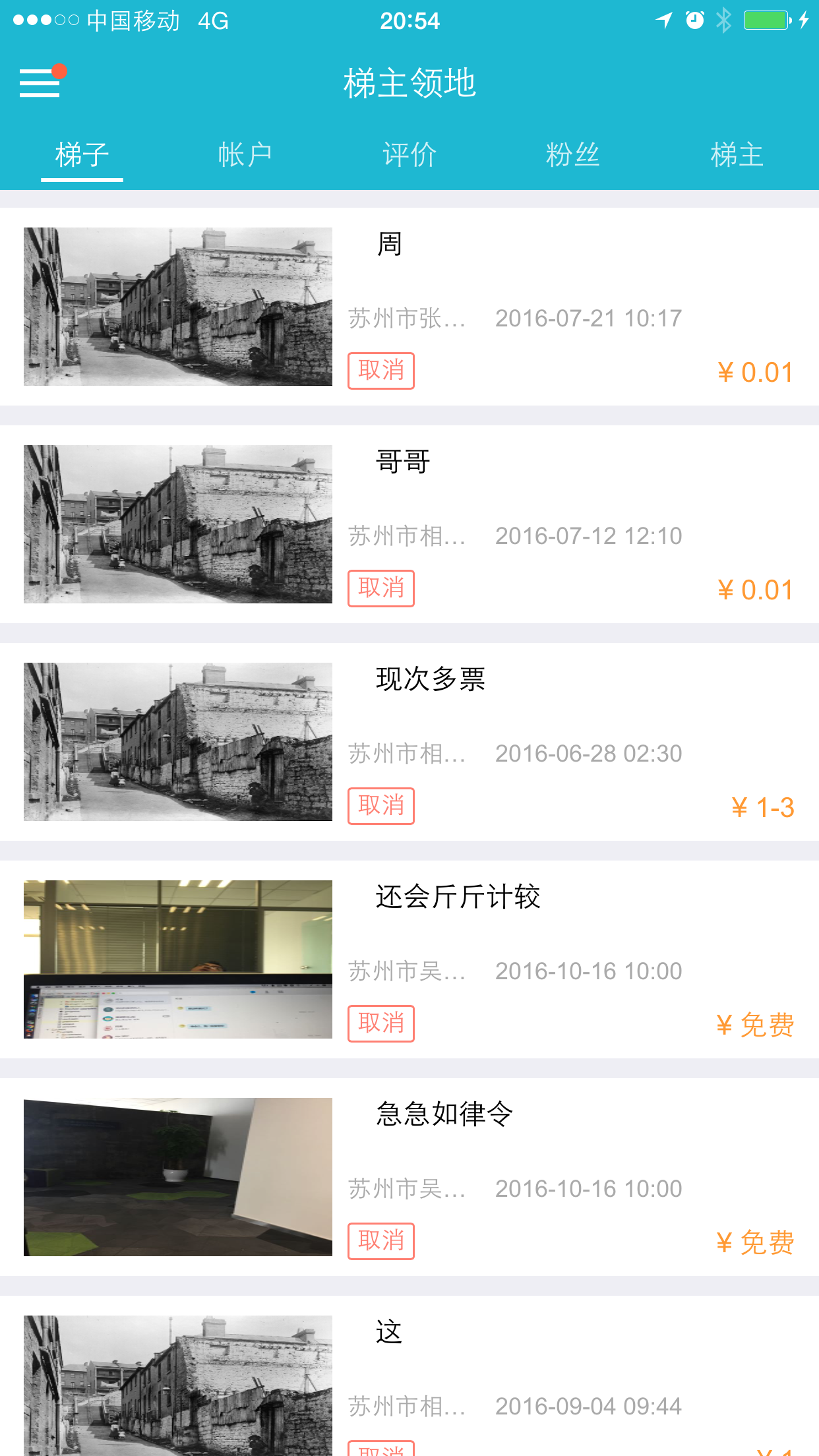This screenshot has width=819, height=1456.
Task: Tap the ¥0.01 price on the 周 listing
Action: click(755, 372)
